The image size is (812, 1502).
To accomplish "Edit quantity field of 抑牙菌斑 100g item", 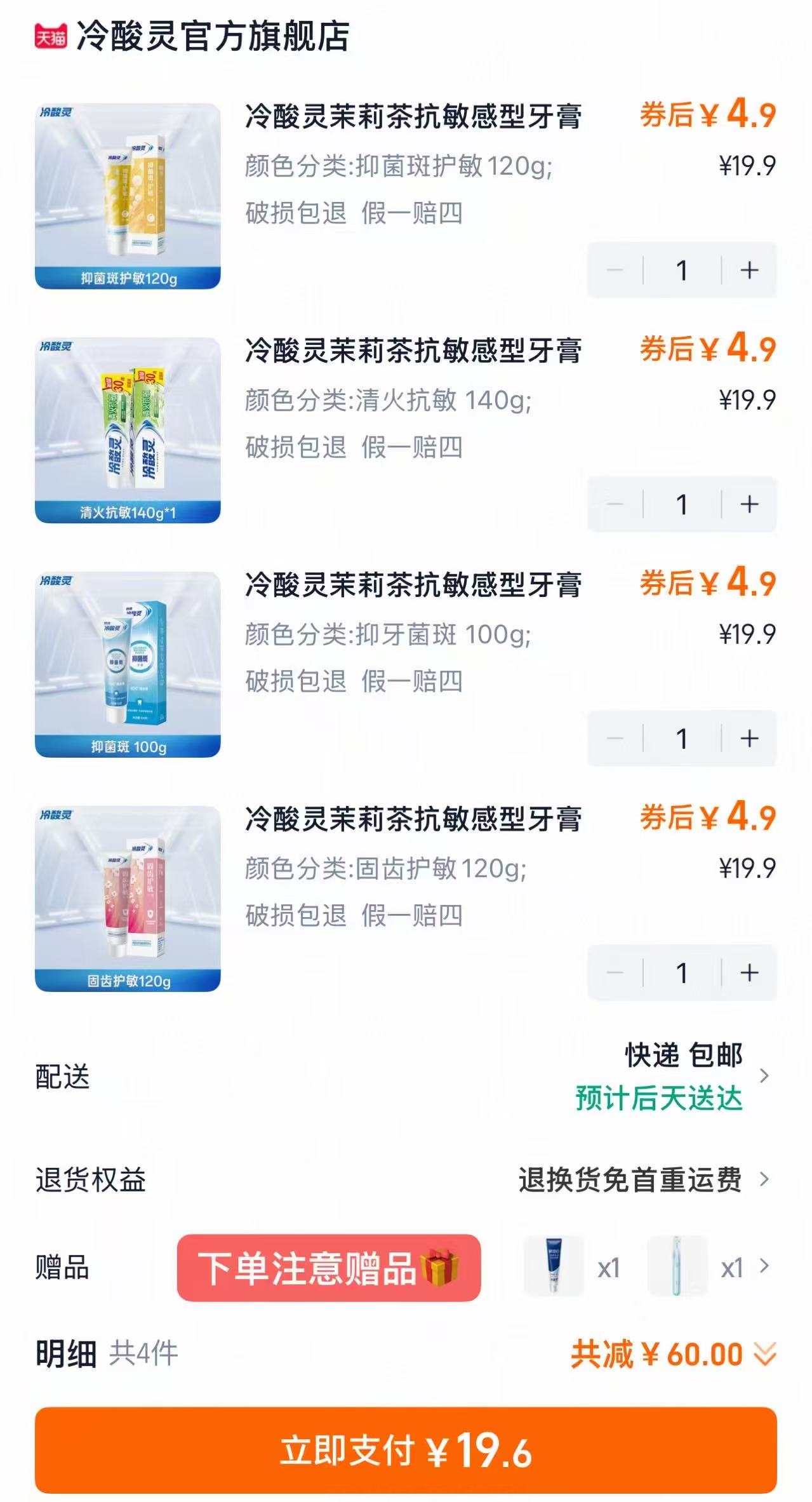I will pos(681,738).
